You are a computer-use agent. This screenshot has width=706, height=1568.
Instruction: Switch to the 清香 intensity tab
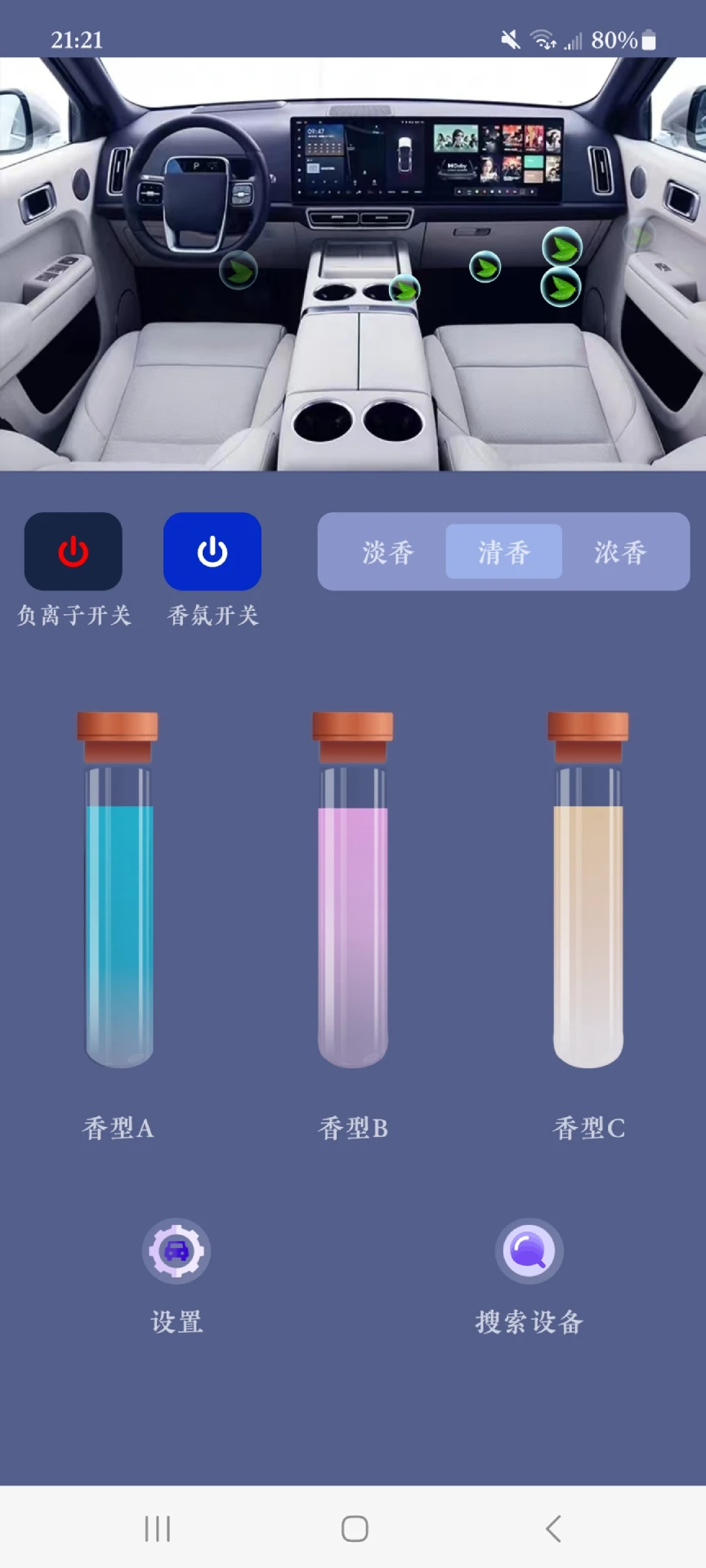[x=503, y=552]
